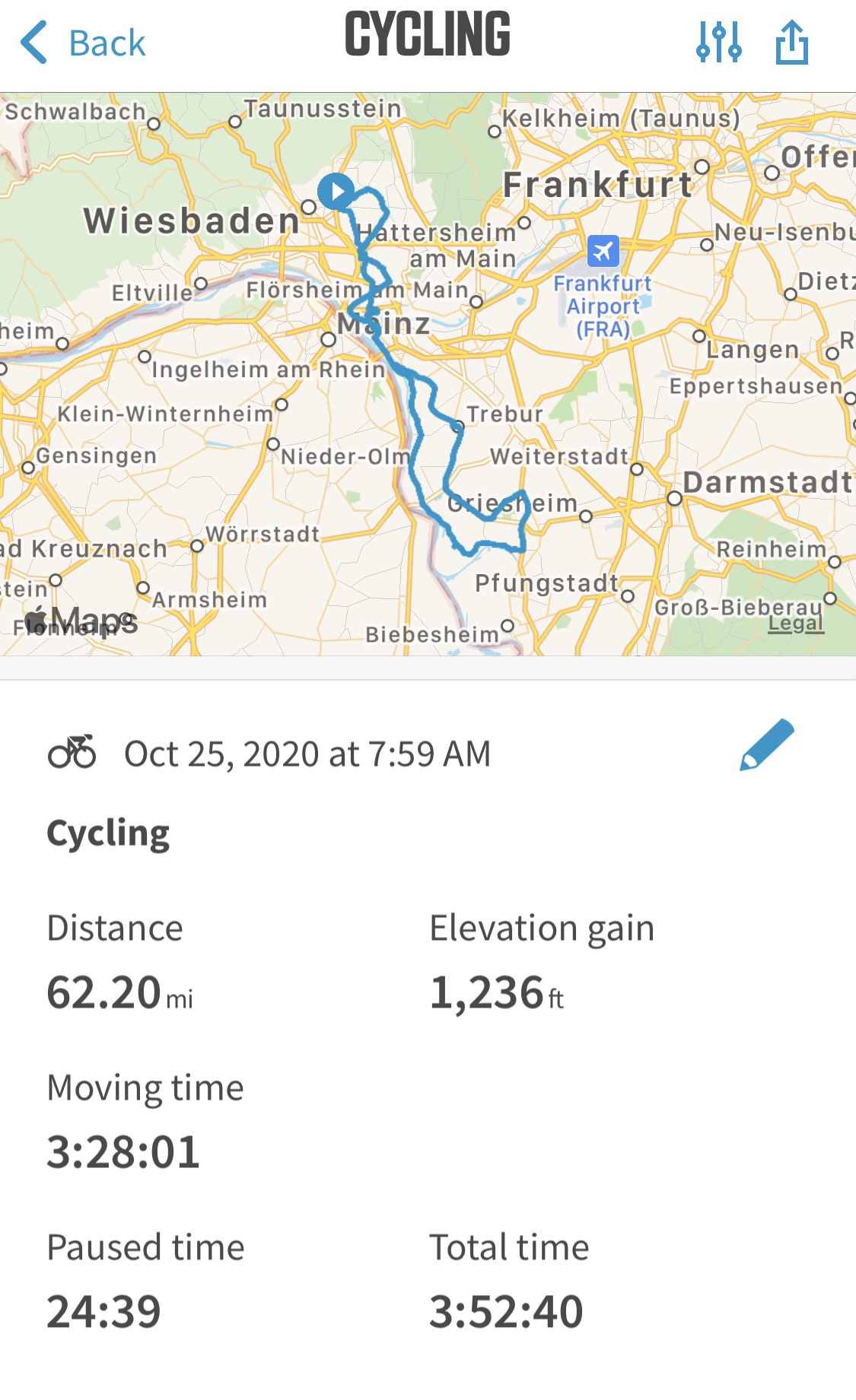The height and width of the screenshot is (1400, 856).
Task: Tap the route start play marker
Action: click(x=336, y=191)
